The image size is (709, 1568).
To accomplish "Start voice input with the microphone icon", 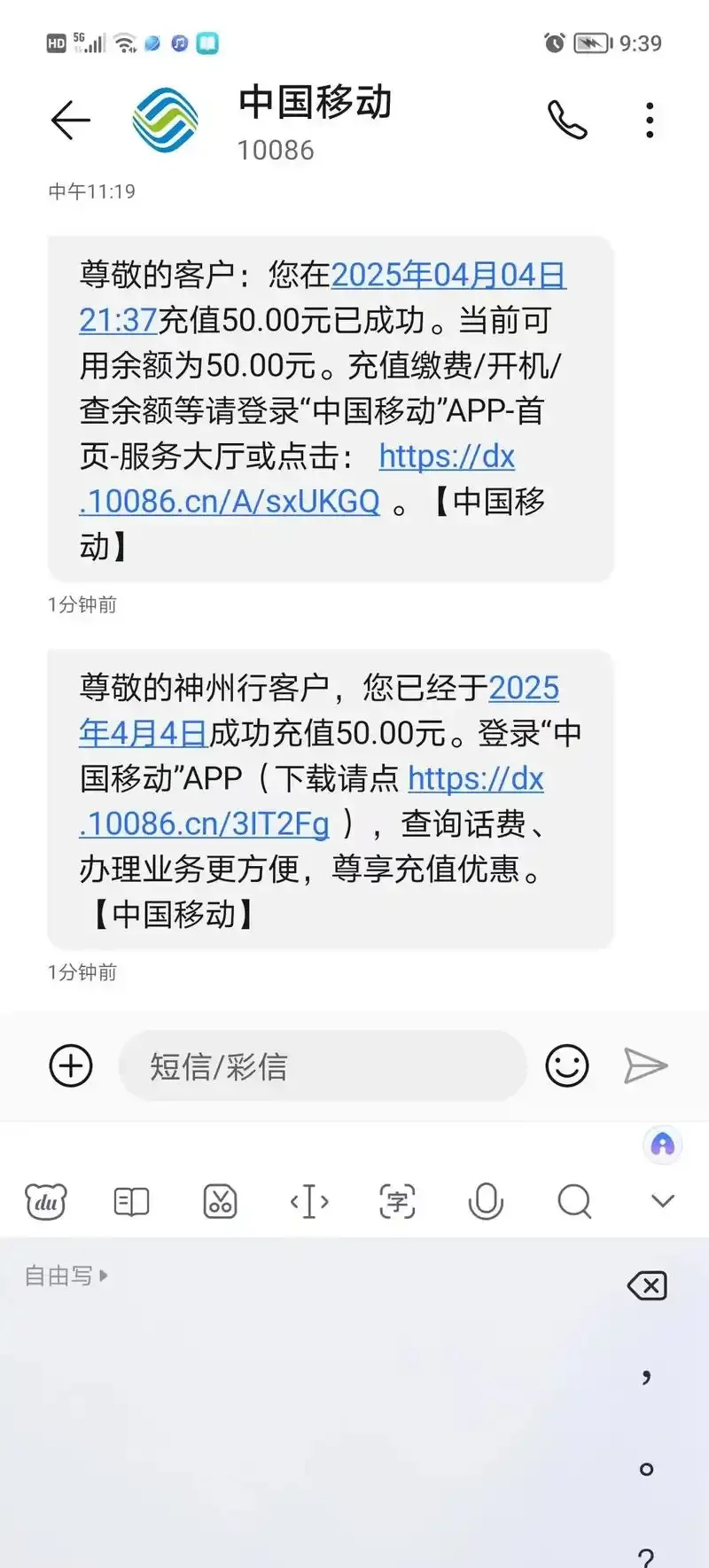I will point(486,1202).
